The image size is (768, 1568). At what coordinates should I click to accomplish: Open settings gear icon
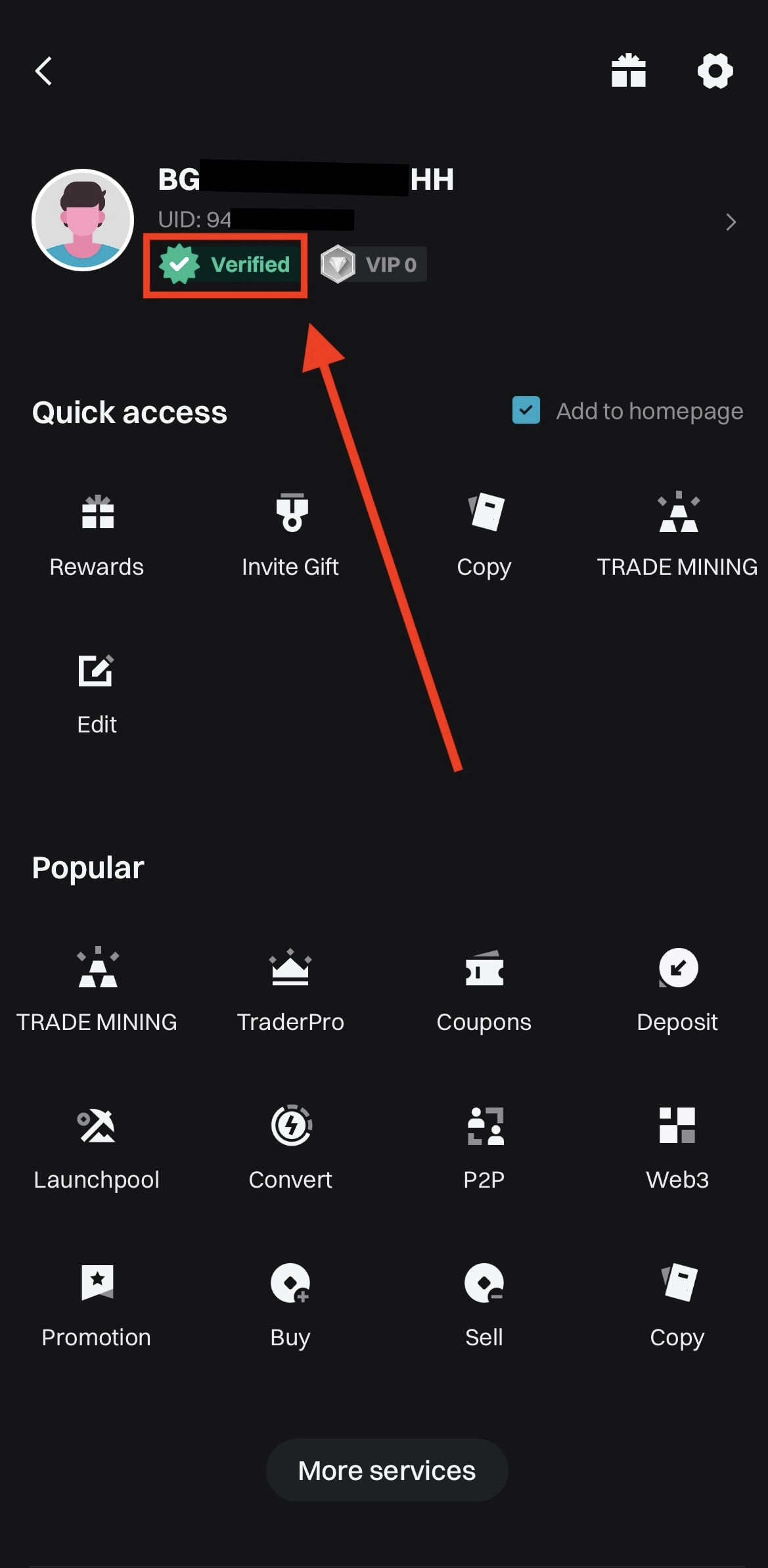(715, 71)
